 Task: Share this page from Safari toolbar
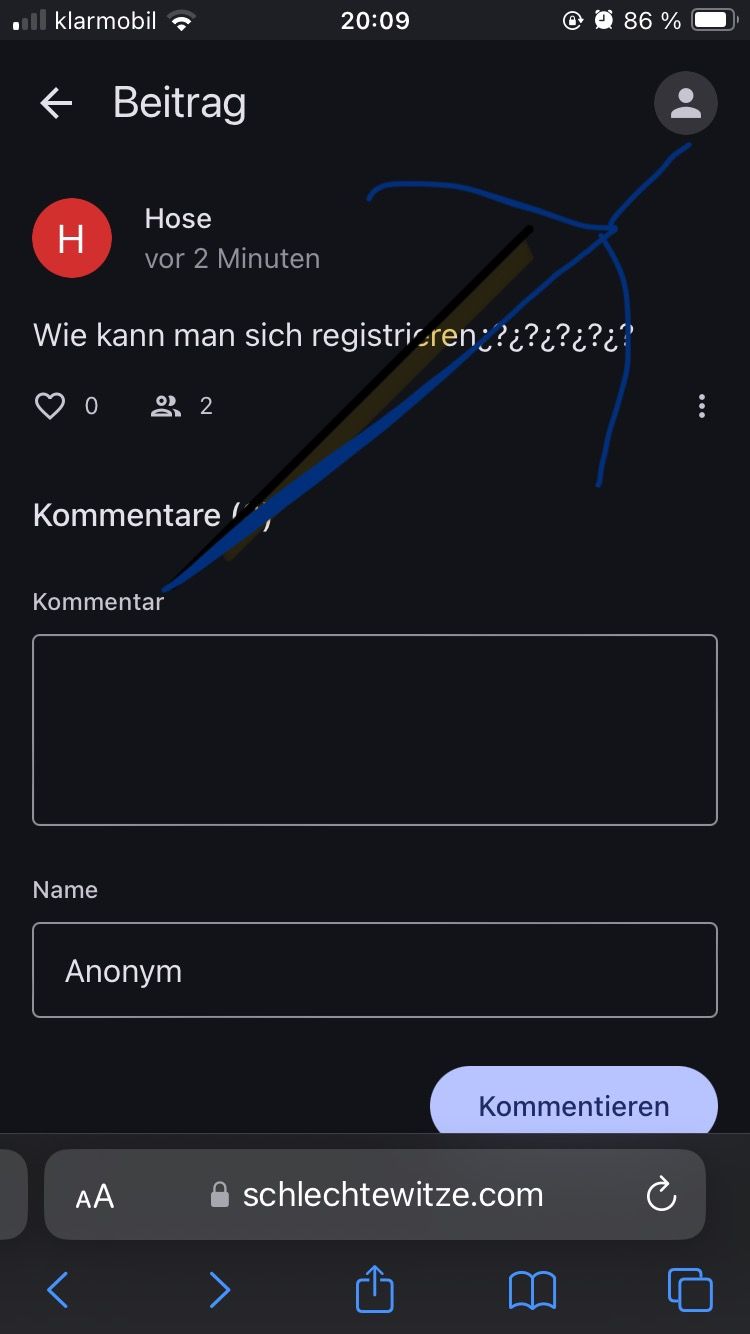(375, 1288)
